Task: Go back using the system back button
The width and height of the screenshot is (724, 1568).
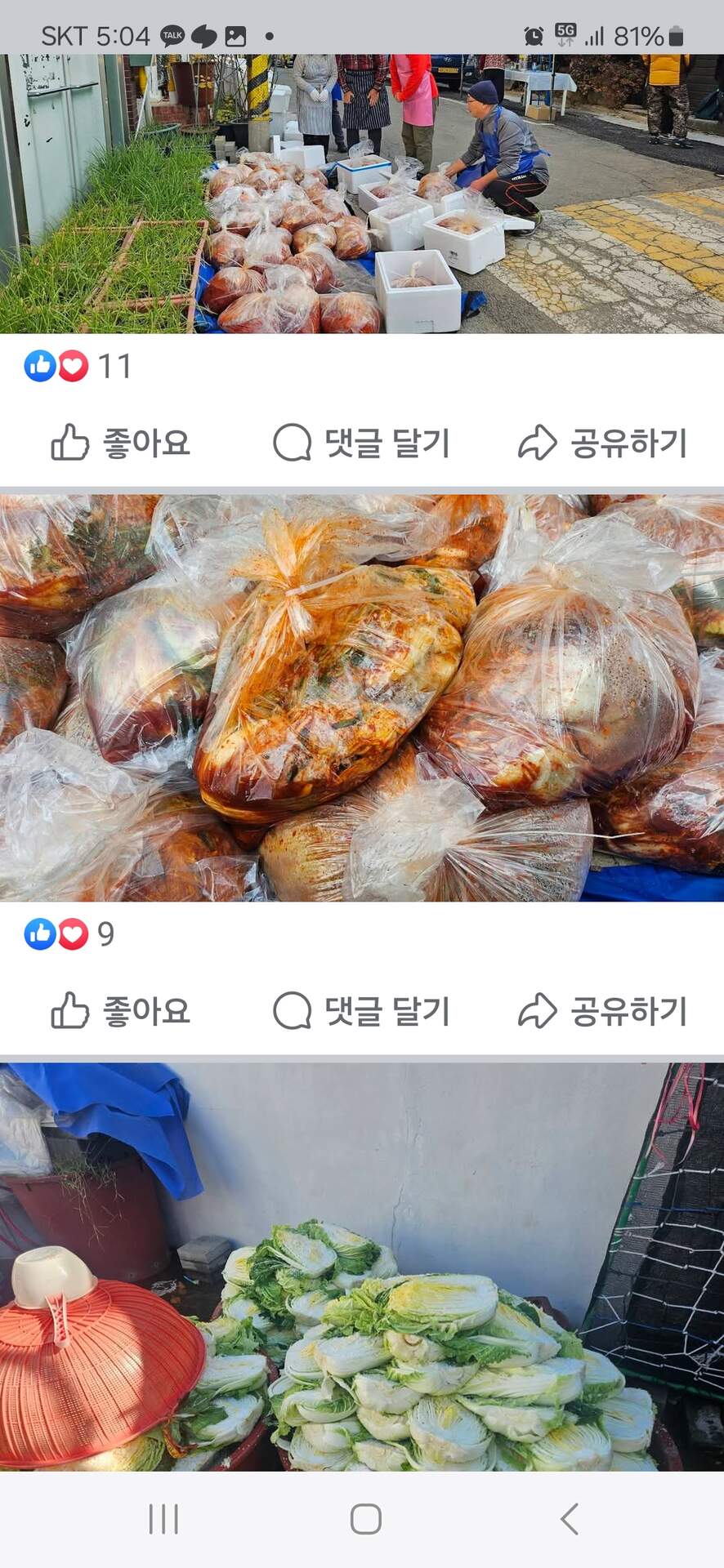Action: pos(570,1520)
